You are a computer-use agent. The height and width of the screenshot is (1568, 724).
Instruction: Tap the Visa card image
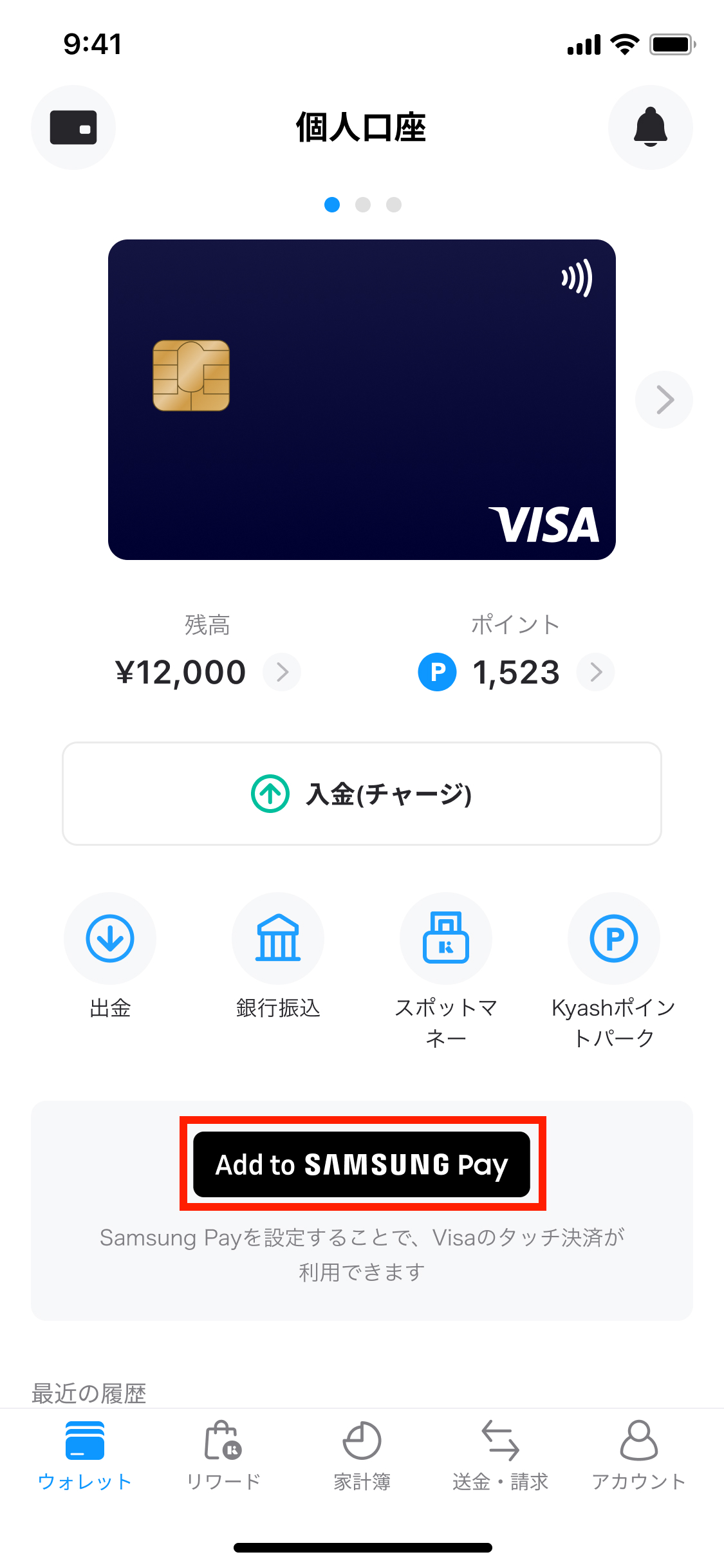[362, 399]
